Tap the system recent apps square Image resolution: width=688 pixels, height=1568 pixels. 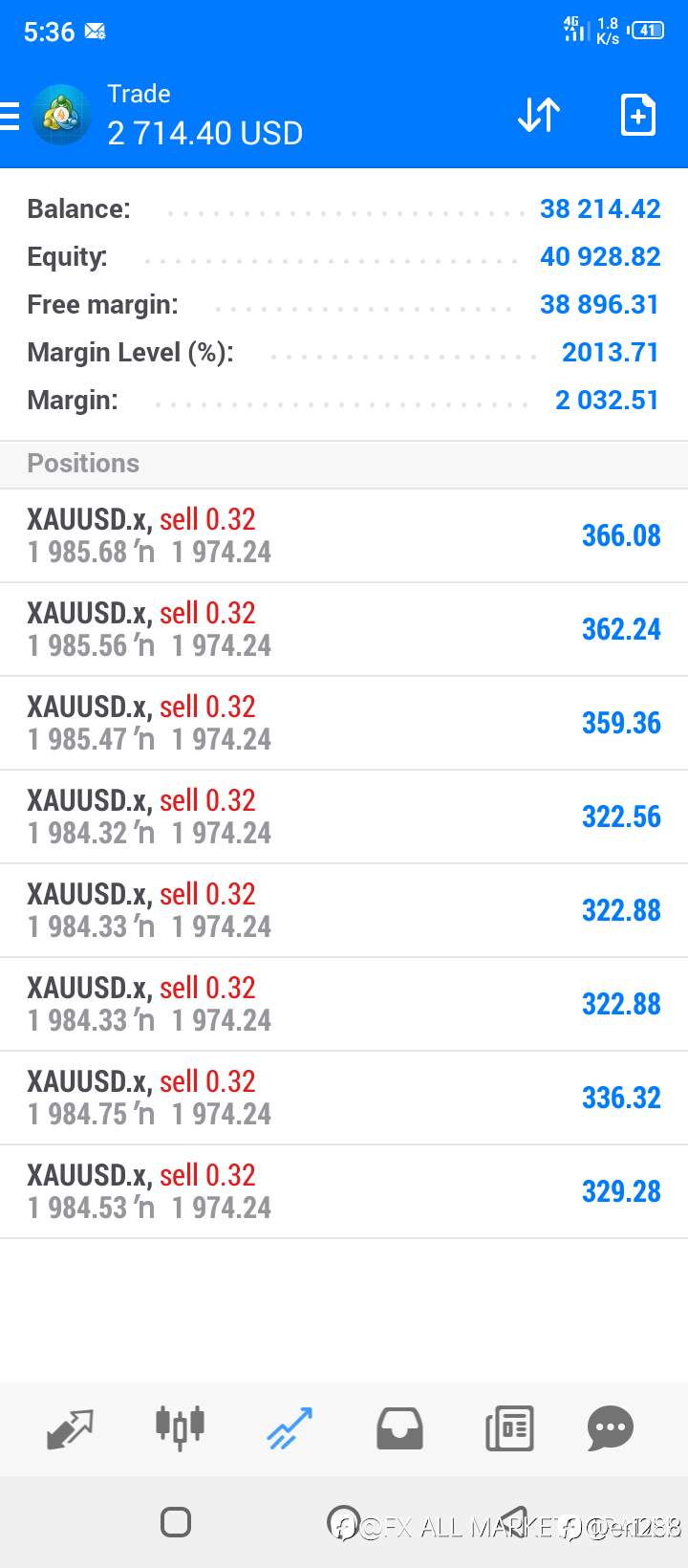(176, 1521)
